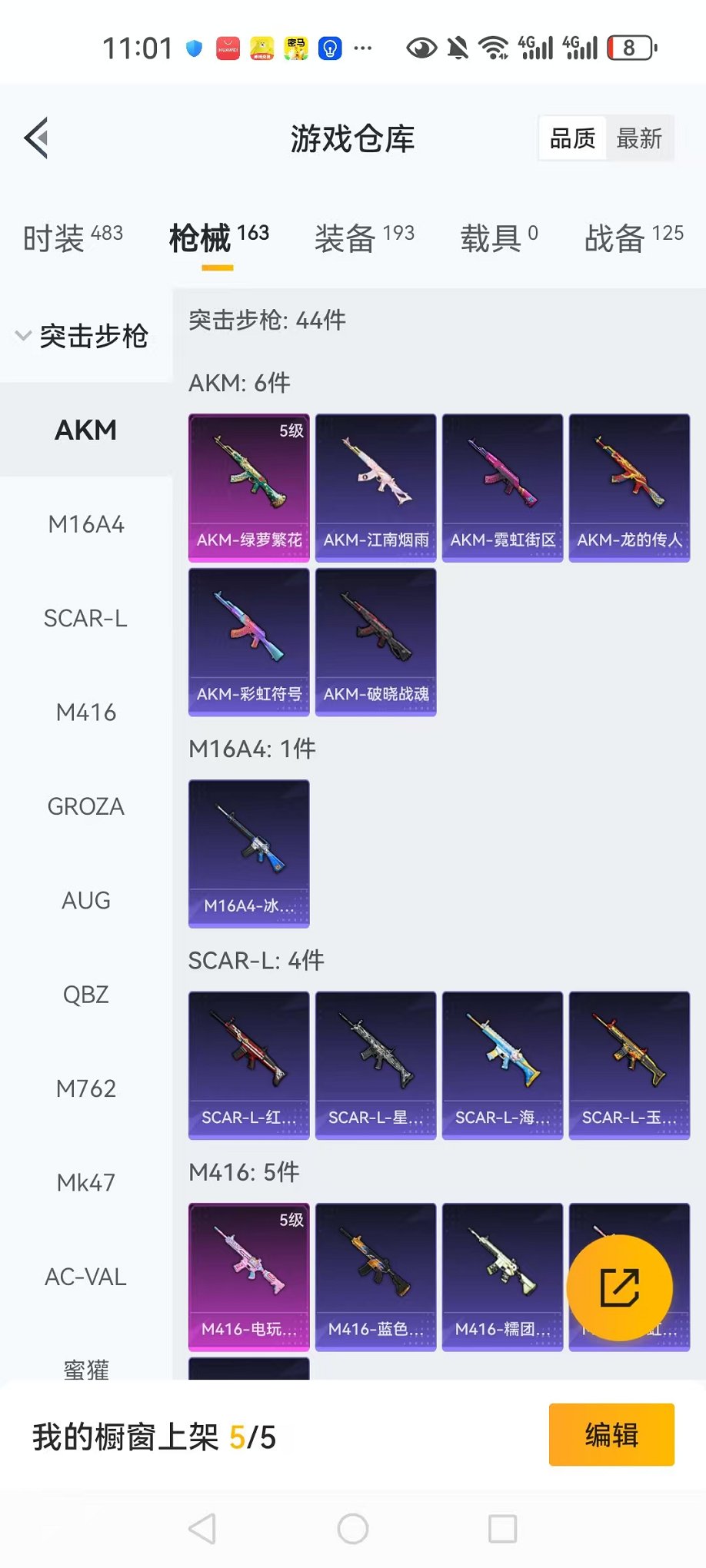Open the M16A4-冰 skin tile
Image resolution: width=706 pixels, height=1568 pixels.
[249, 853]
